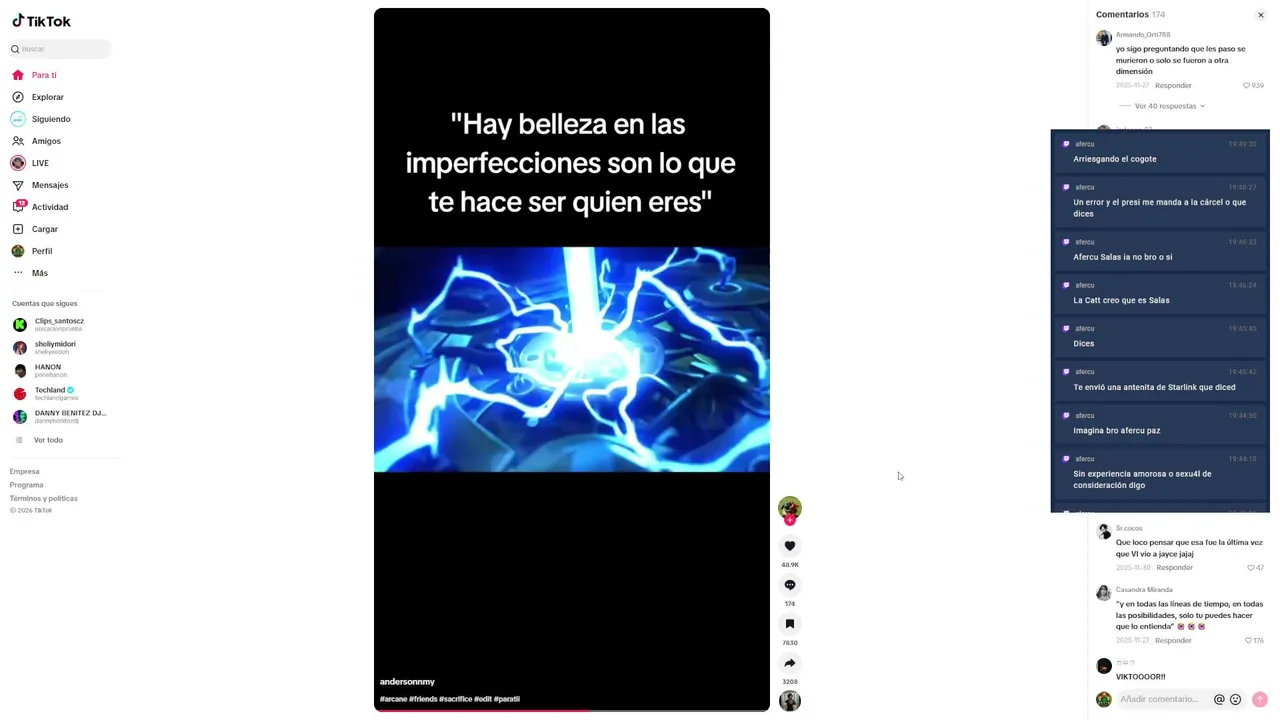Viewport: 1280px width, 720px height.
Task: Open Cargar to upload a video
Action: pyautogui.click(x=44, y=229)
